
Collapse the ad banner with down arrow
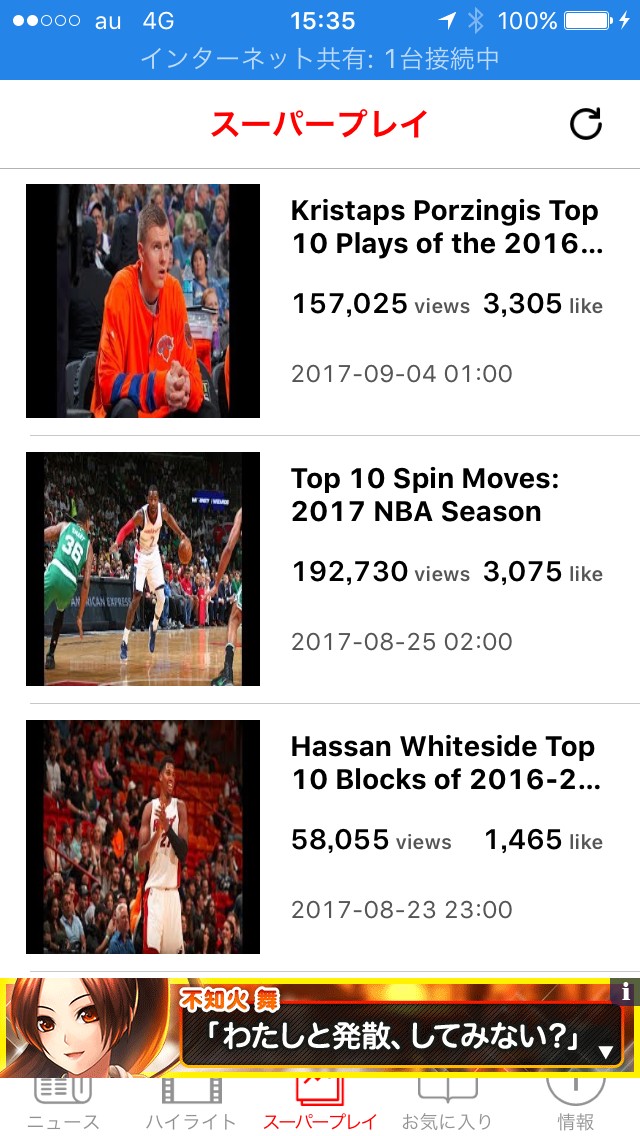tap(605, 1052)
